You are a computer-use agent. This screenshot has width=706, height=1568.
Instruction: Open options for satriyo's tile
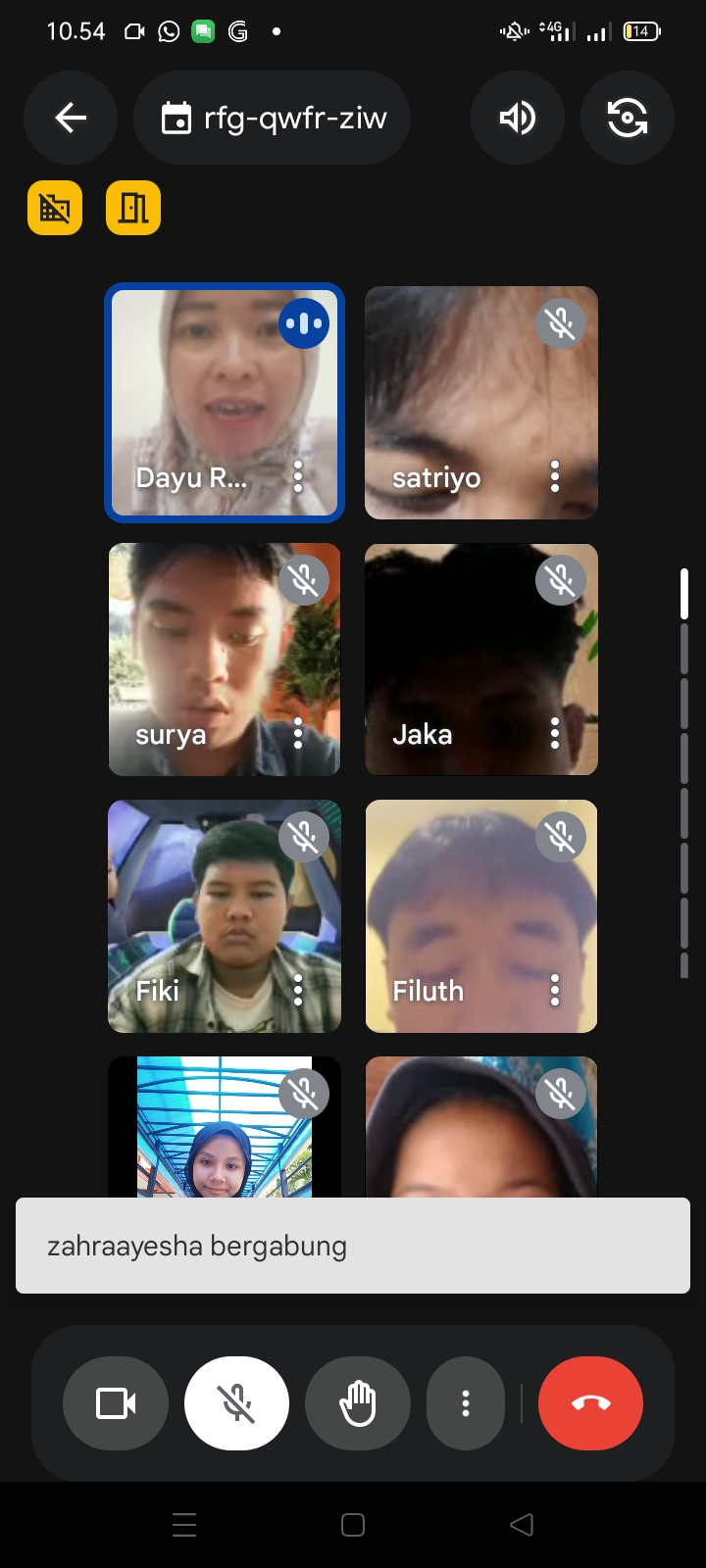click(x=555, y=477)
